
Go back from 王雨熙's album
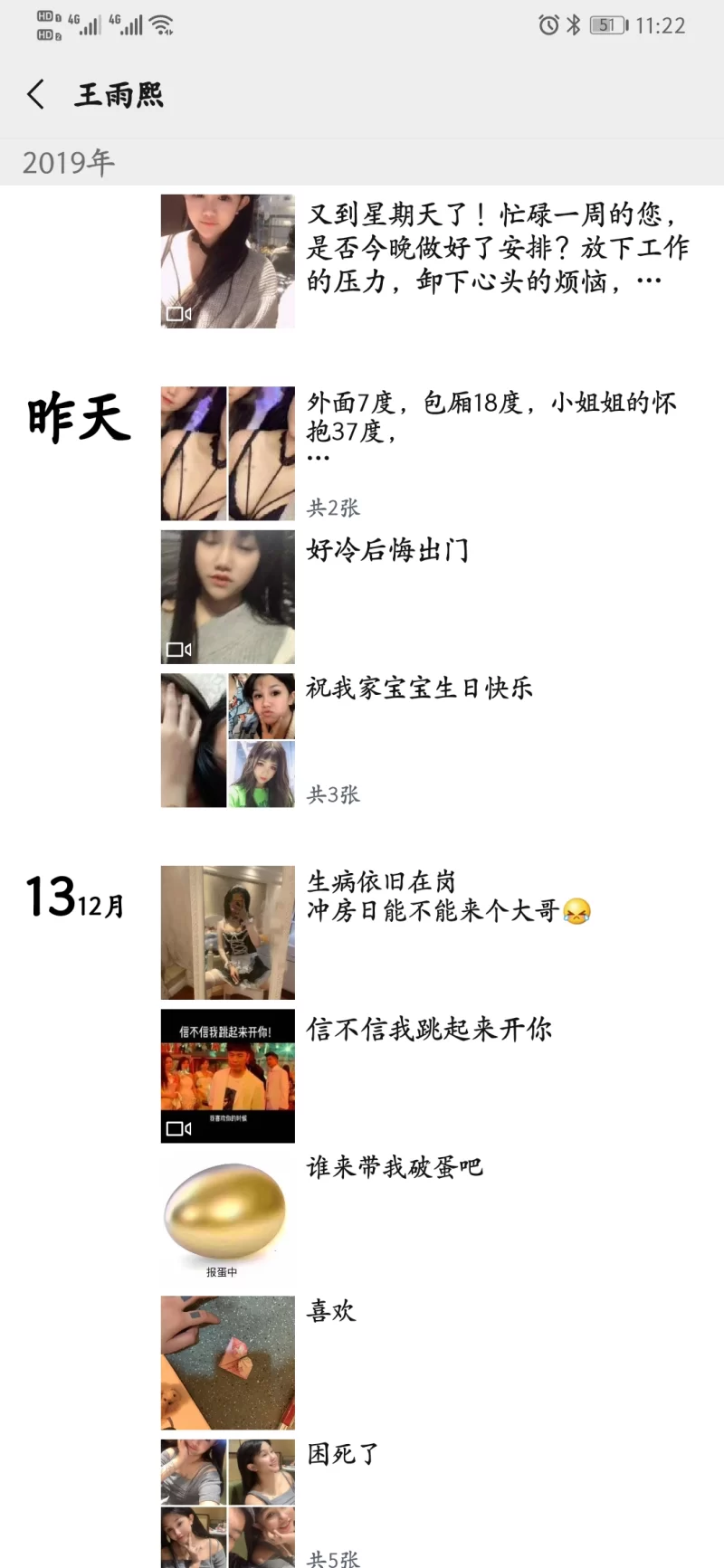(x=36, y=94)
